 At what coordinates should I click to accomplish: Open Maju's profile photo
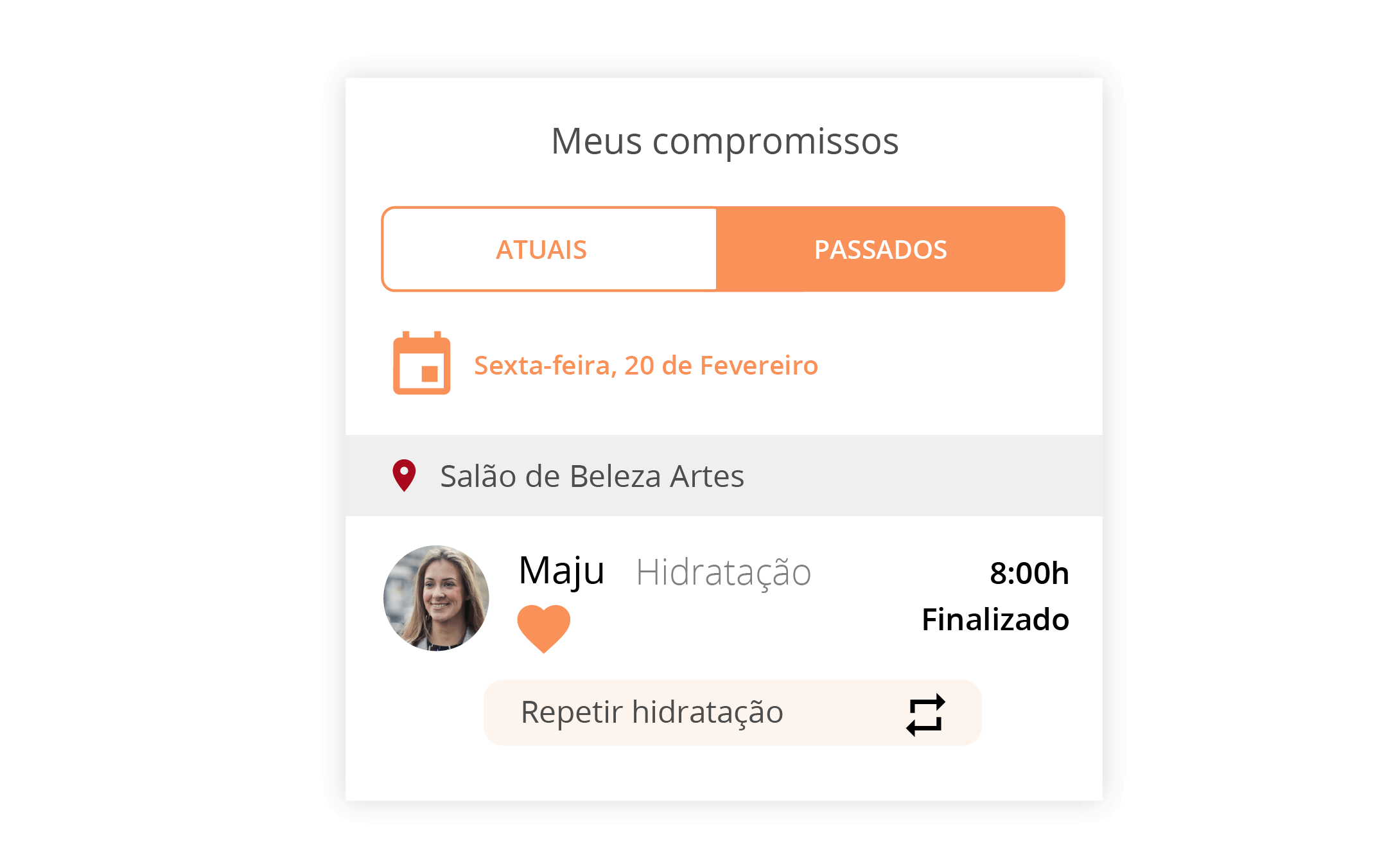[x=436, y=598]
